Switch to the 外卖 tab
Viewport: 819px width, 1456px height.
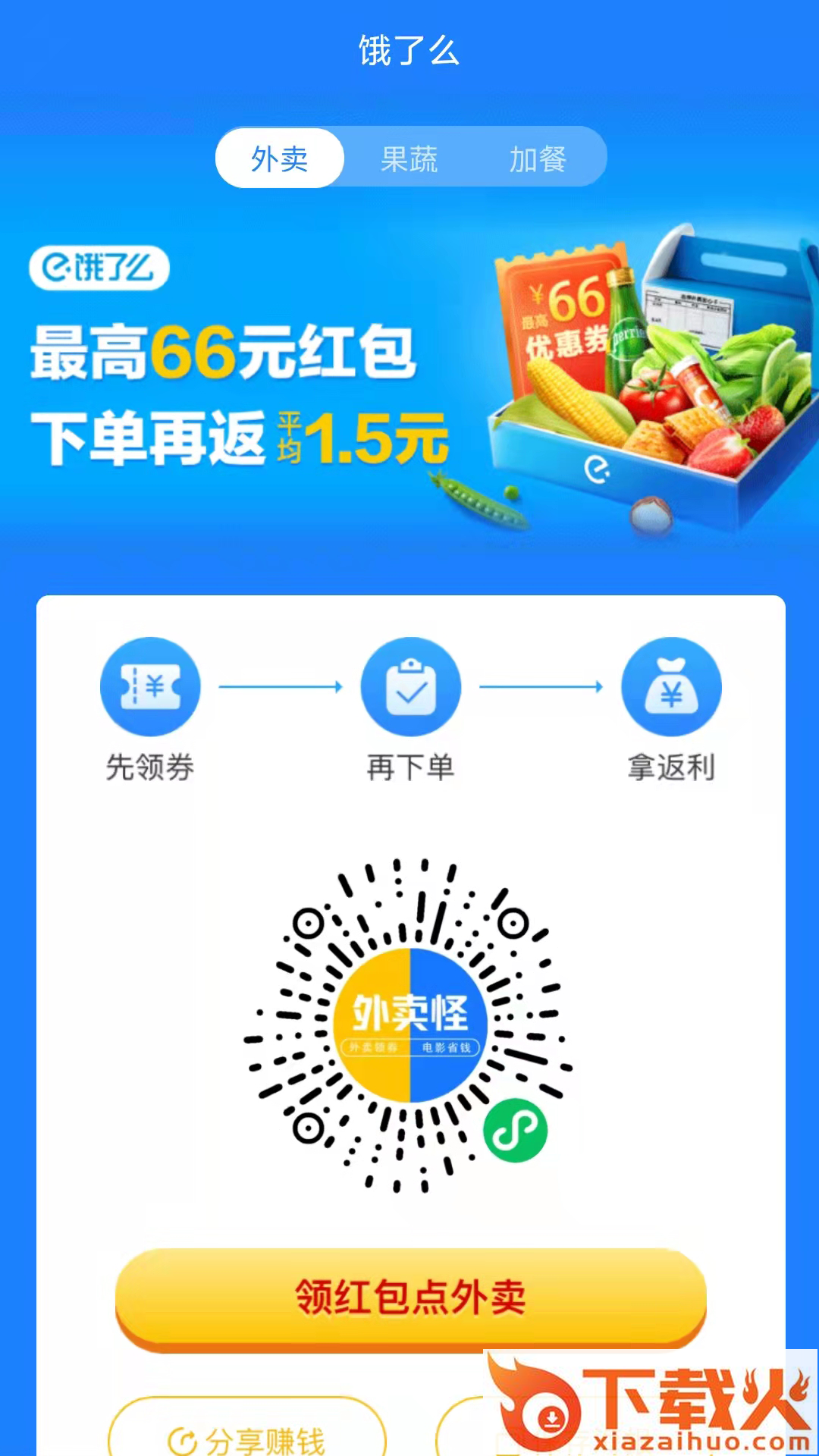(x=280, y=158)
